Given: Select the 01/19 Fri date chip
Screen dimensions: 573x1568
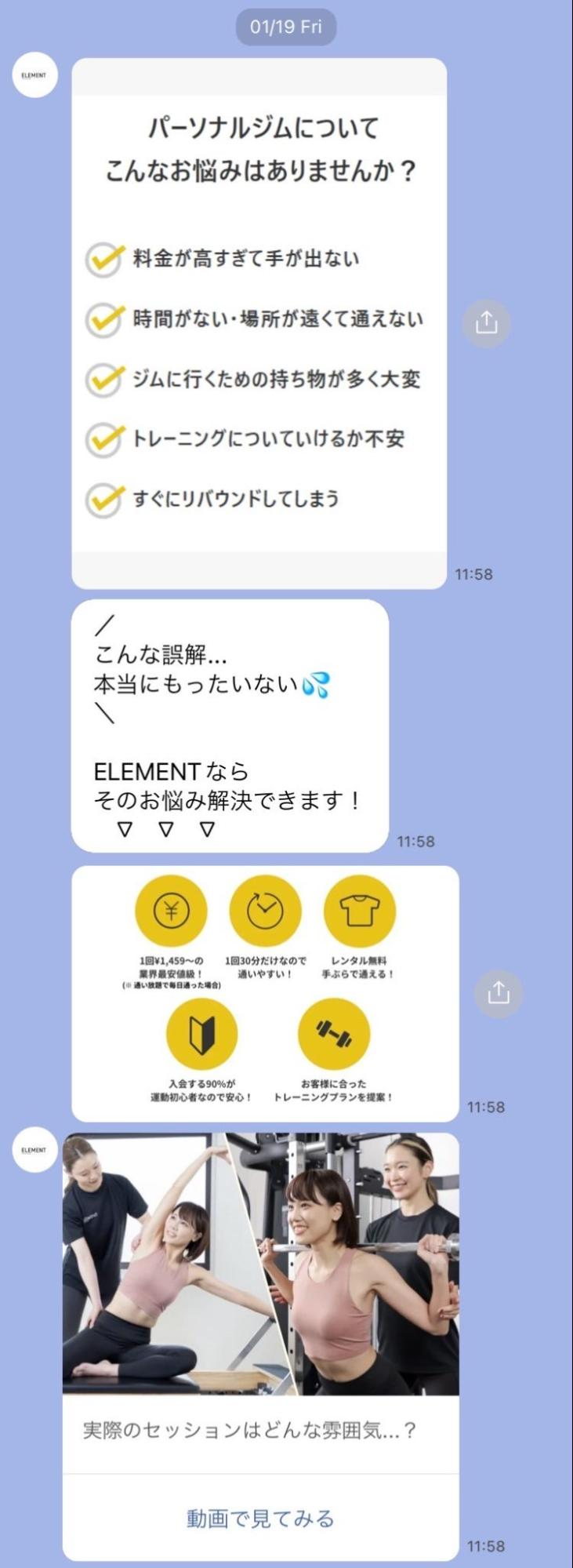Looking at the screenshot, I should (x=287, y=26).
